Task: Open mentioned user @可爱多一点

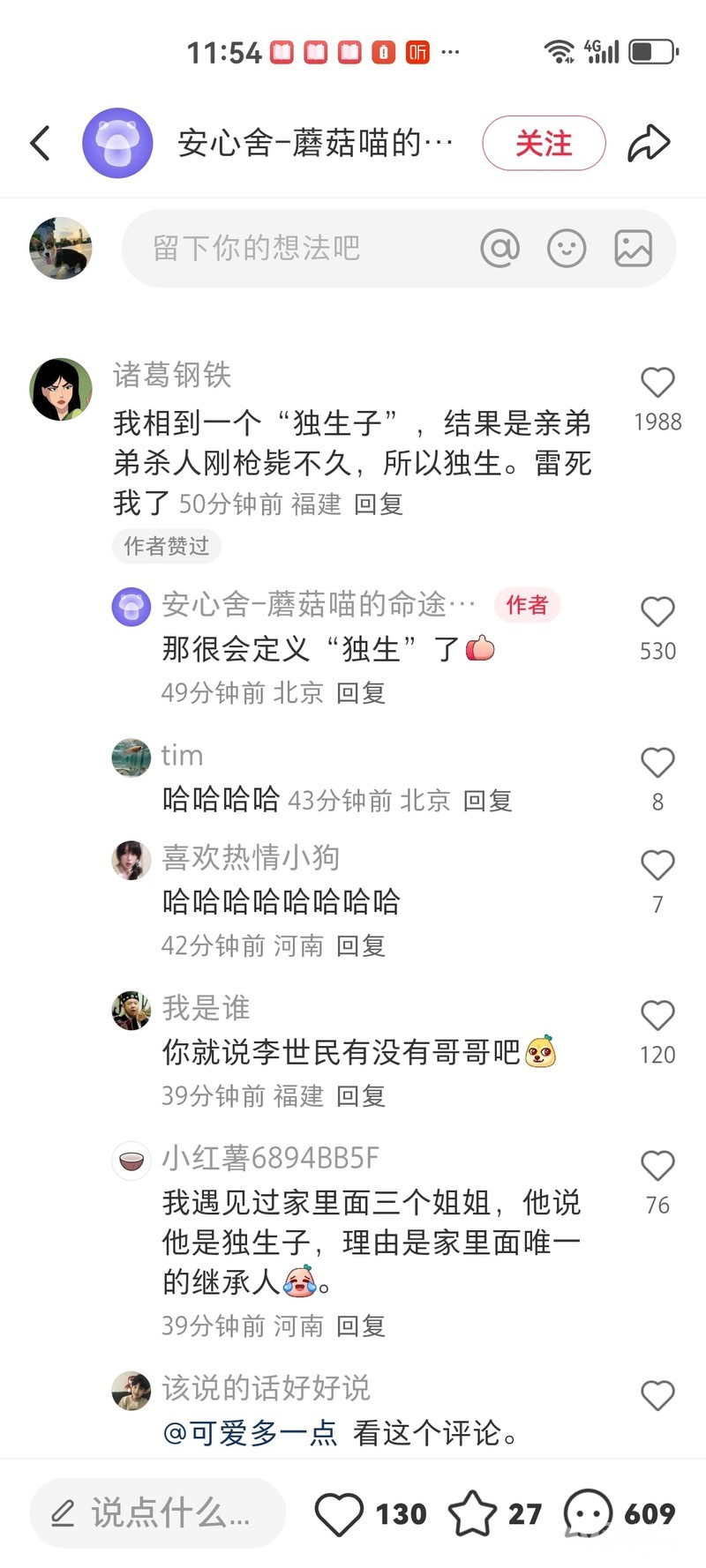Action: pyautogui.click(x=251, y=1433)
